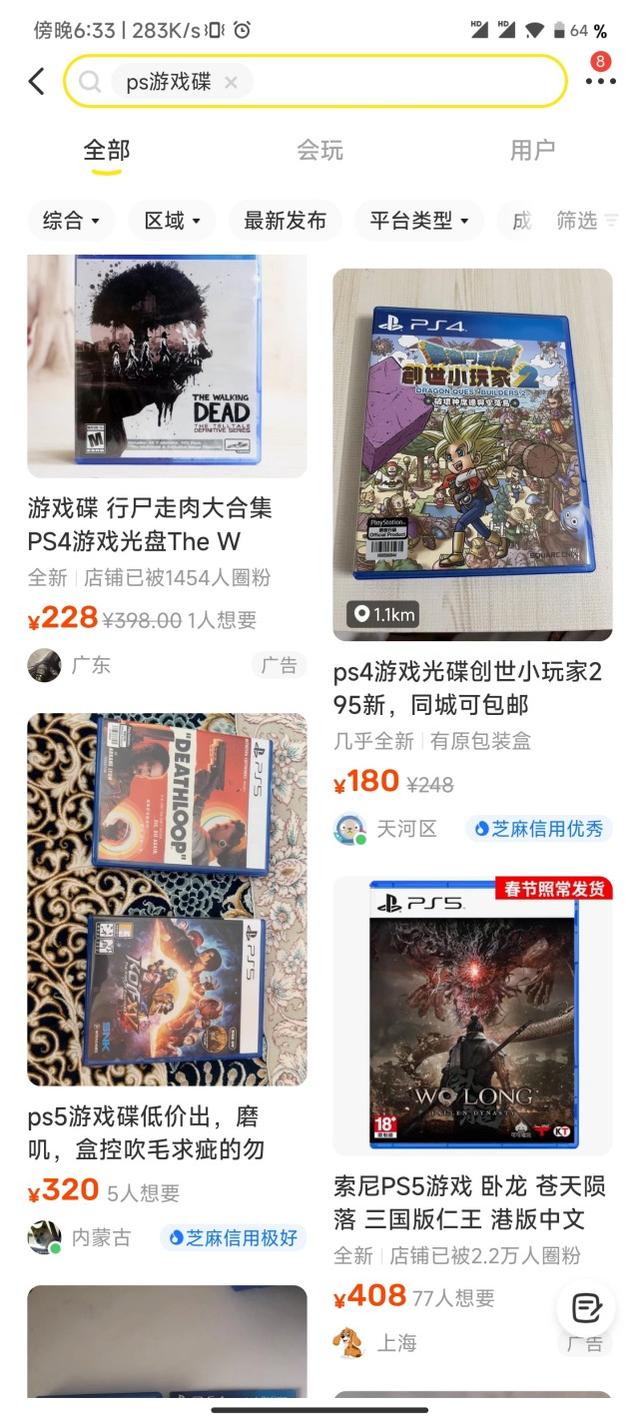Open the 筛选 filter panel
Viewport: 640px width, 1422px height.
coord(587,220)
